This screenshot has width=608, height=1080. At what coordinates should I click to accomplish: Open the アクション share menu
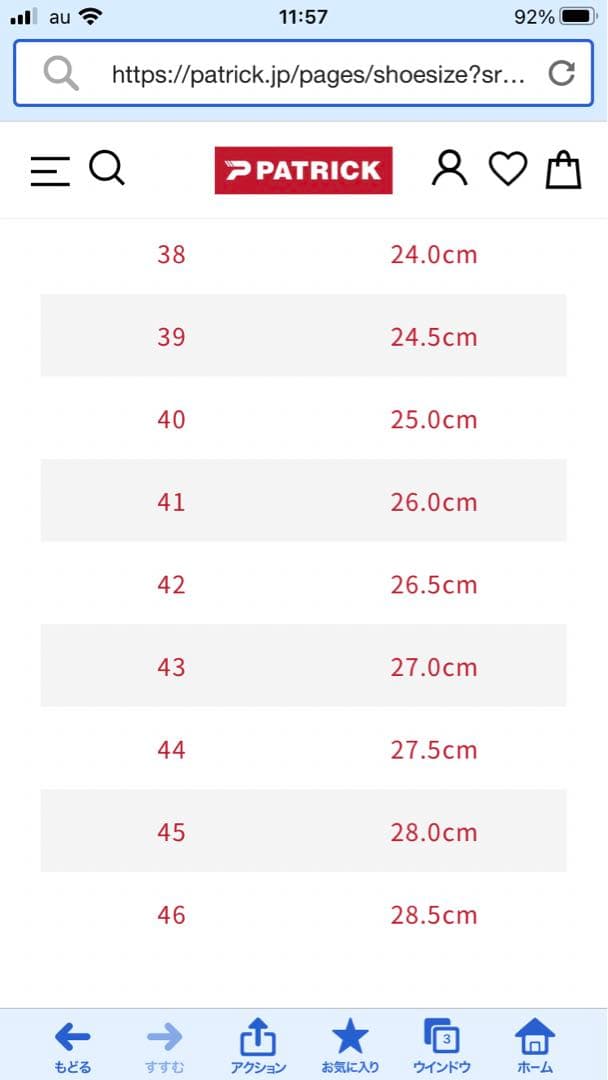(258, 1046)
